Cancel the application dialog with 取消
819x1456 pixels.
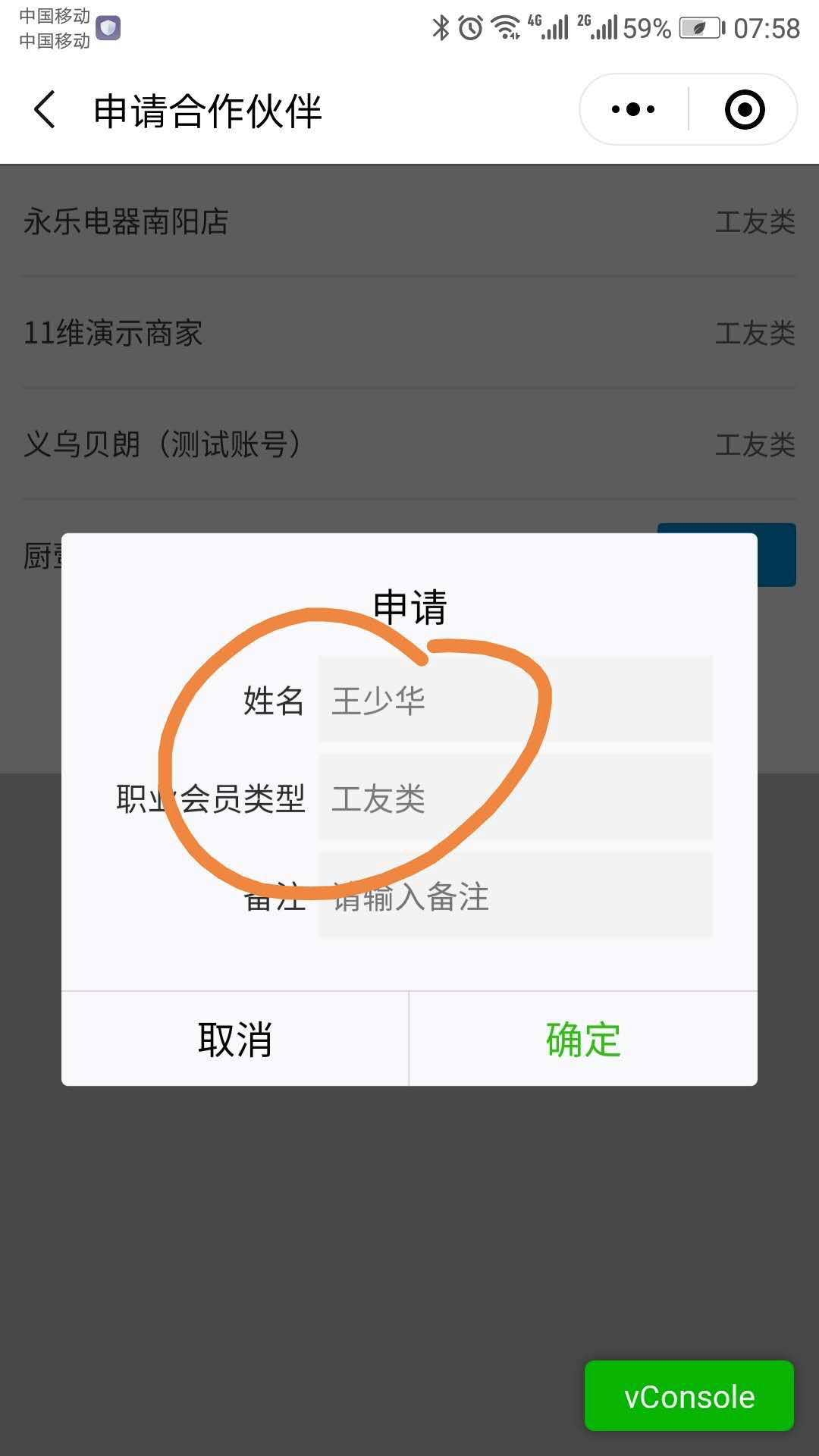(x=235, y=1039)
